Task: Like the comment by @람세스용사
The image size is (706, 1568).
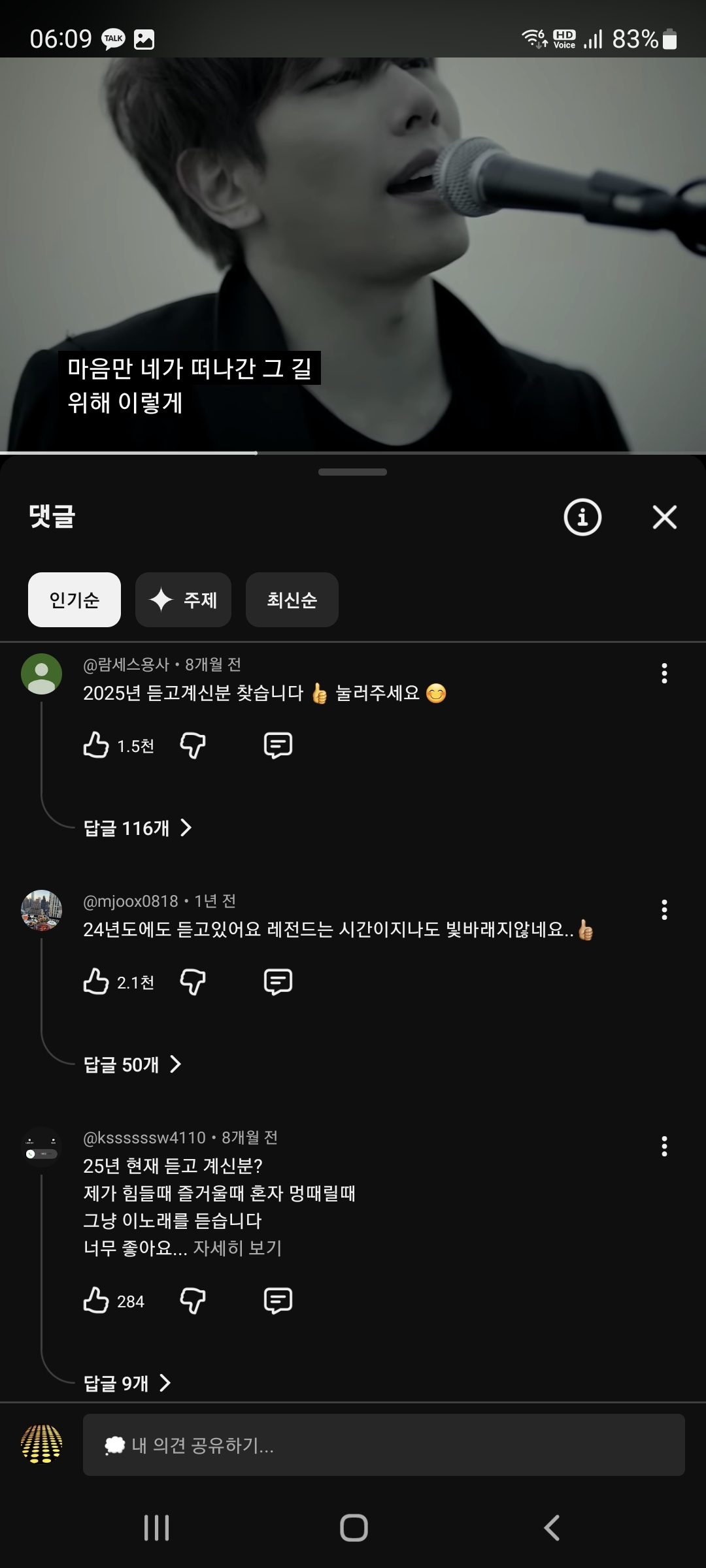Action: pos(96,745)
